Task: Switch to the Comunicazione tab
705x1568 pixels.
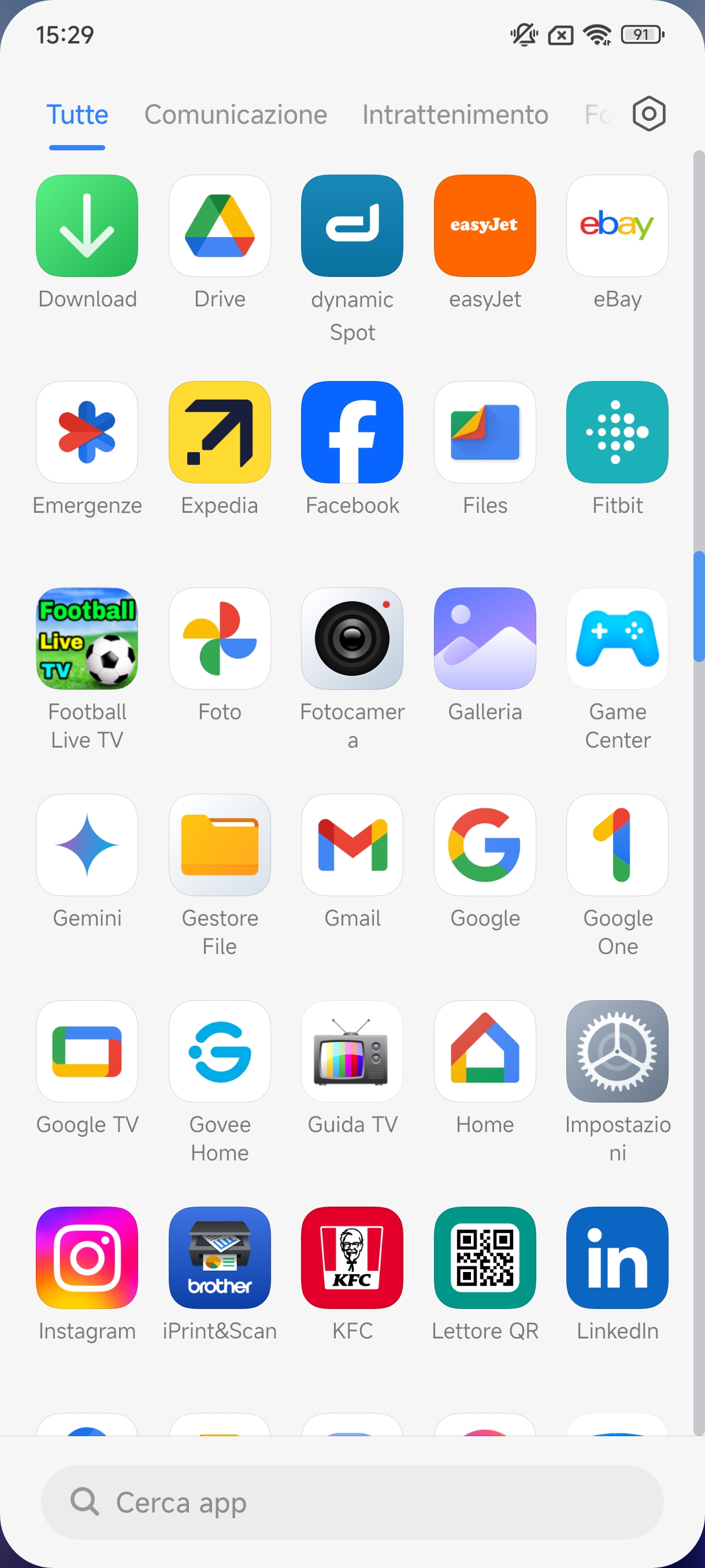Action: (x=235, y=115)
